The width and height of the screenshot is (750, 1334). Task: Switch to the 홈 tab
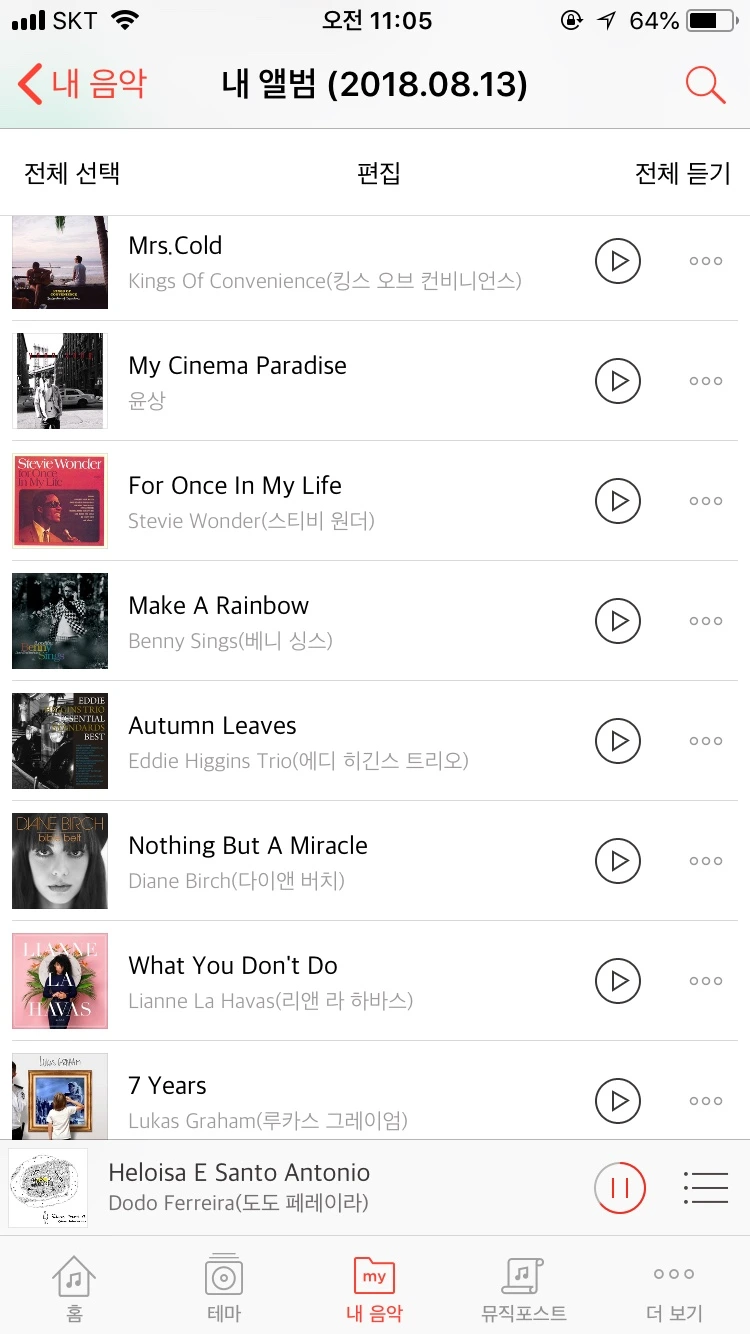point(75,1288)
